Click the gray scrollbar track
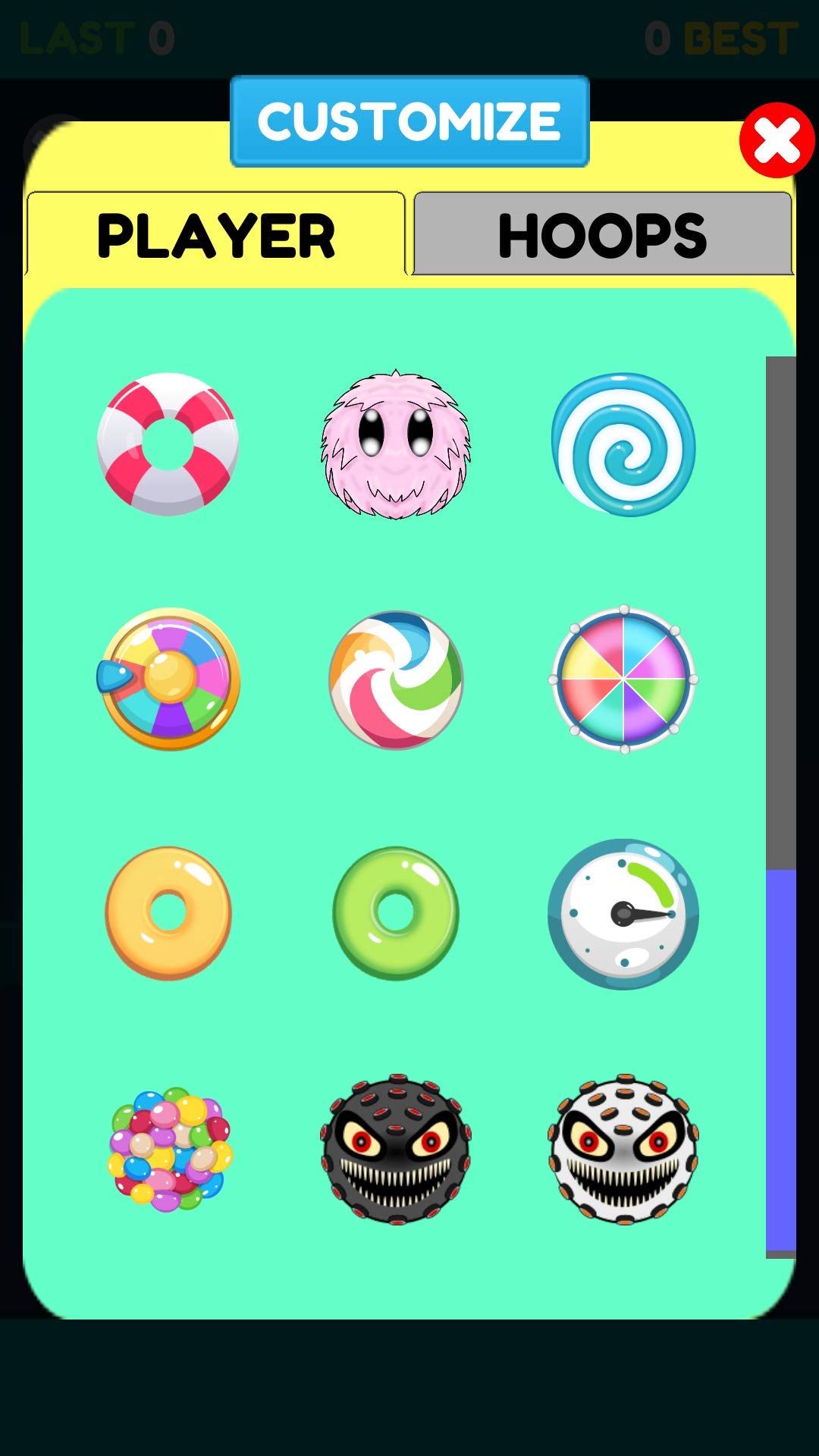Viewport: 819px width, 1456px height. click(783, 607)
